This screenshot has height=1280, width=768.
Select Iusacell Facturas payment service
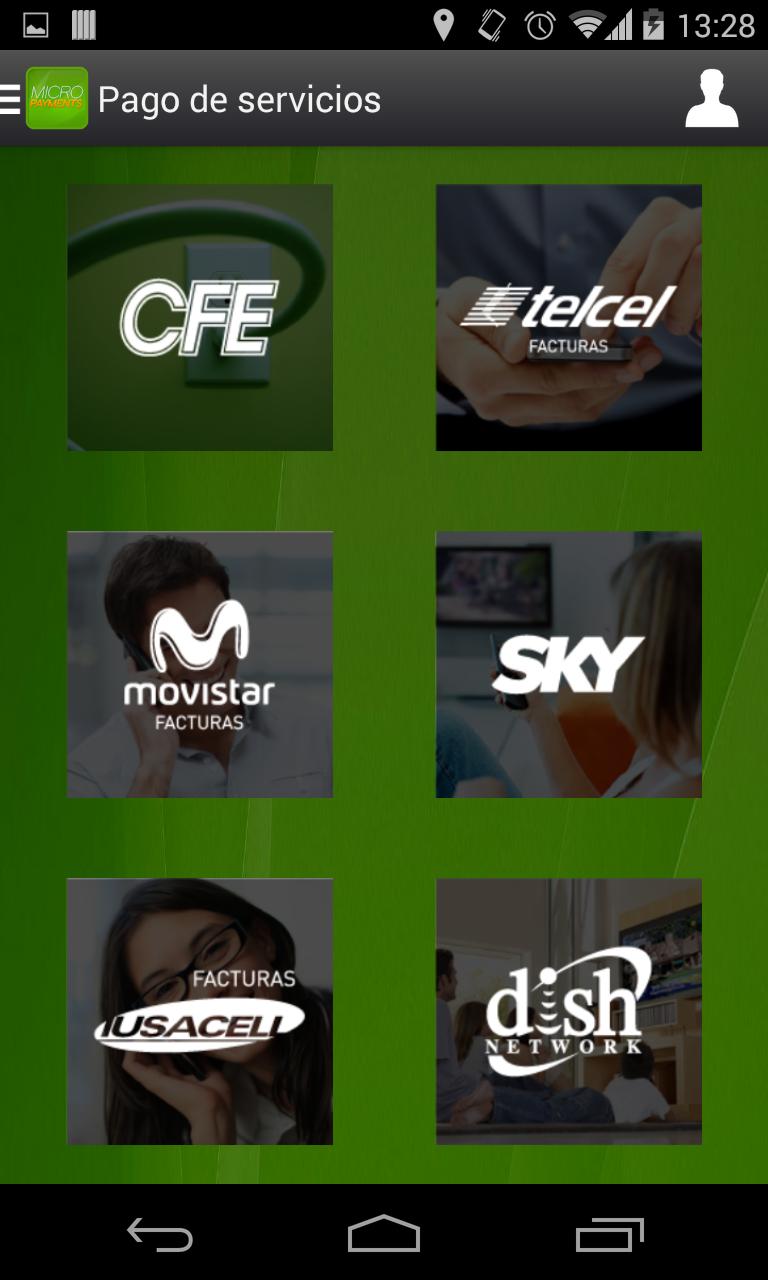click(200, 1010)
